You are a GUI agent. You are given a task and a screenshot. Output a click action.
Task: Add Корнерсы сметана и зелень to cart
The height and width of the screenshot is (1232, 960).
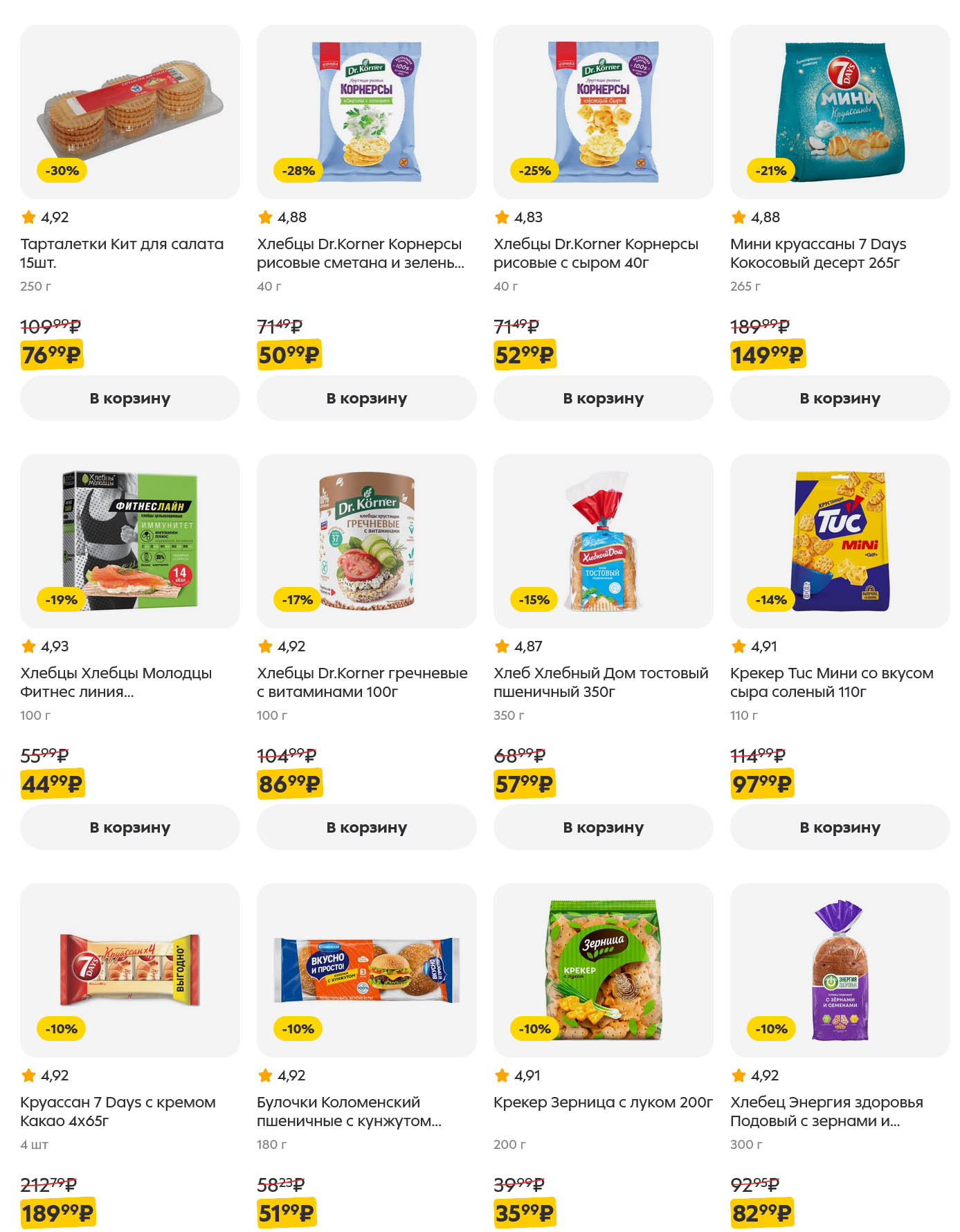(366, 398)
